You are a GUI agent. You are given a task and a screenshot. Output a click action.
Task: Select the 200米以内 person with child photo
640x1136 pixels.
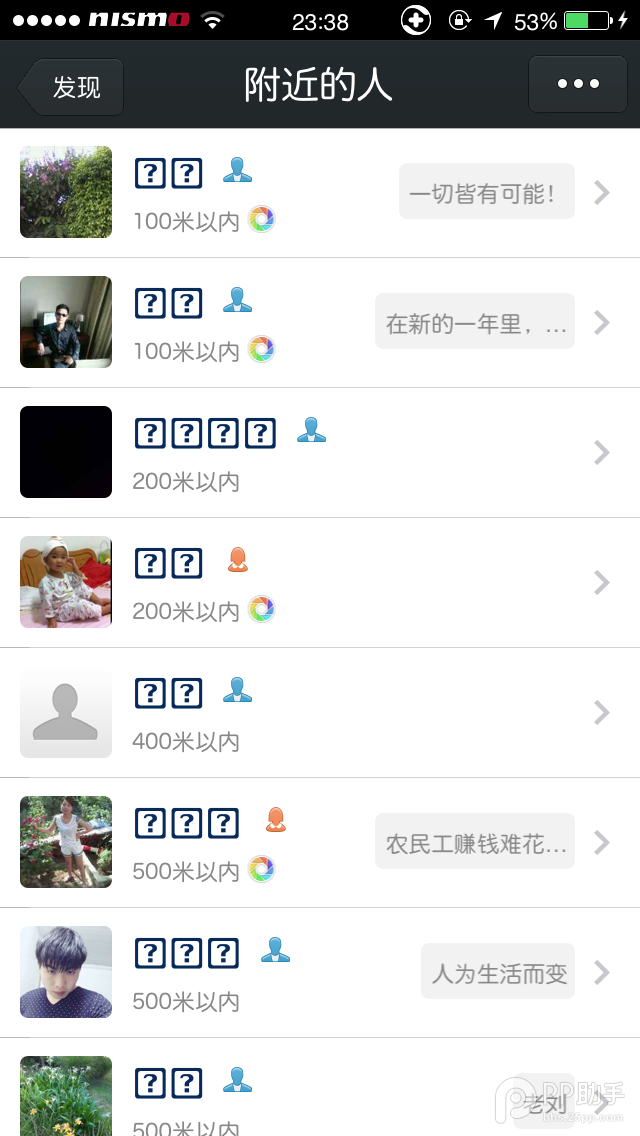tap(320, 583)
